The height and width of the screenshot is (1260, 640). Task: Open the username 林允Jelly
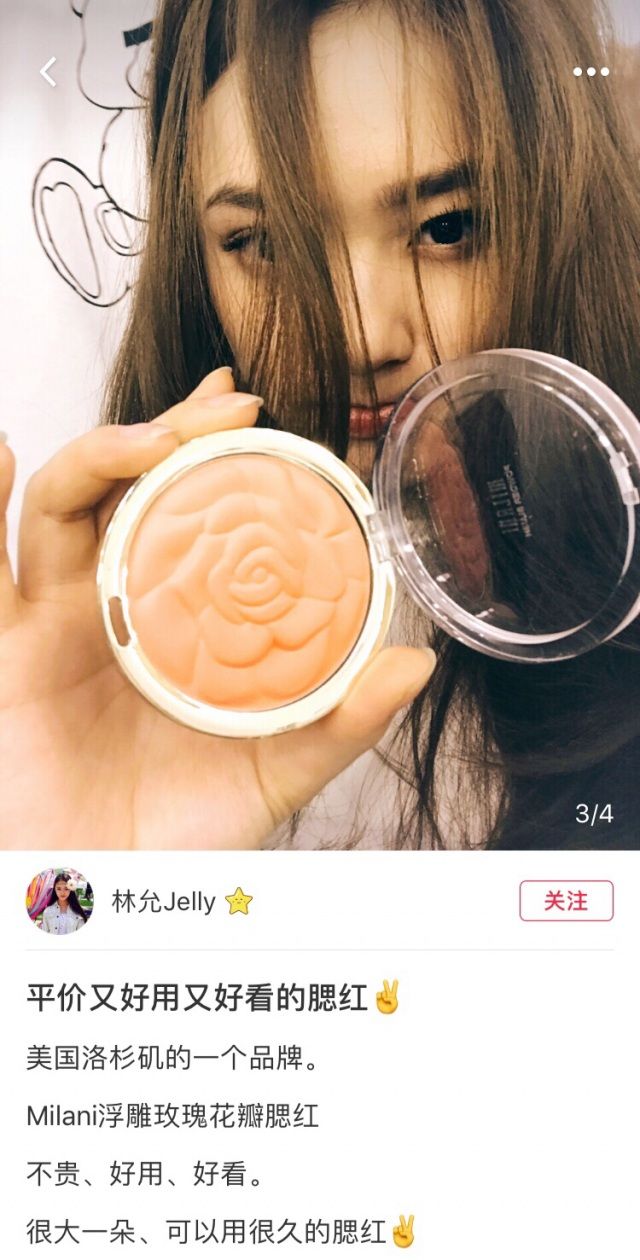pyautogui.click(x=163, y=901)
